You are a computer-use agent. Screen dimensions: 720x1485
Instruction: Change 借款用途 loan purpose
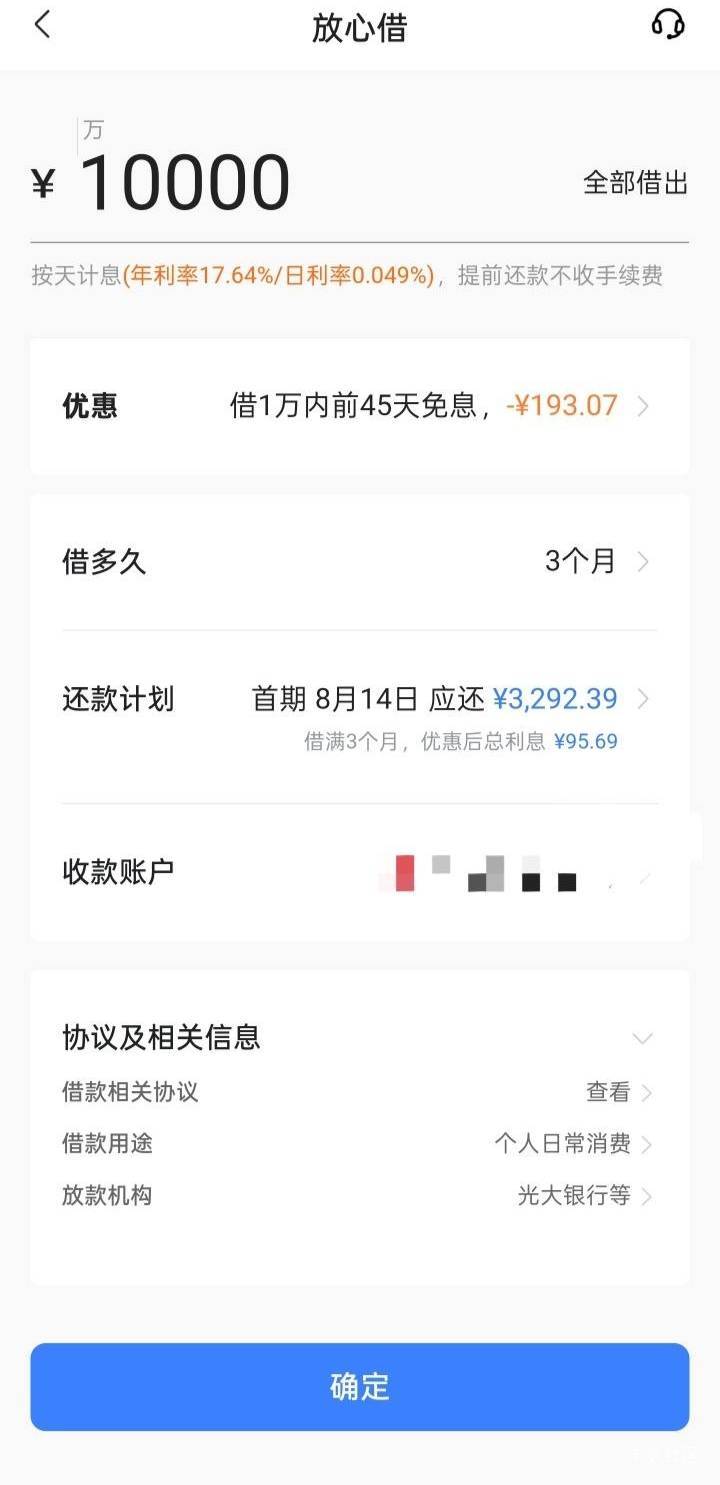(x=360, y=1144)
